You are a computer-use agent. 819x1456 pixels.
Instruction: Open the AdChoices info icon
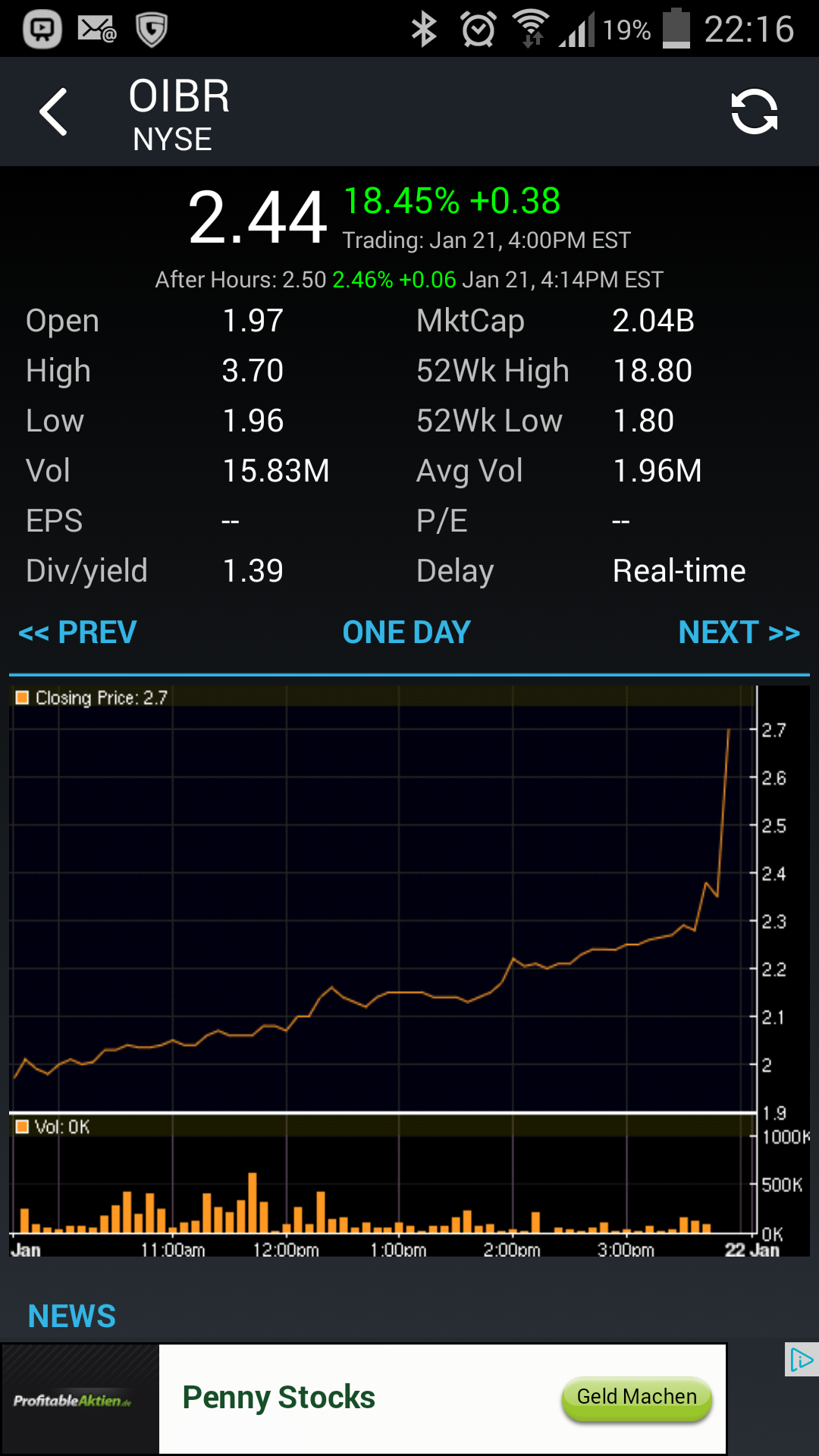point(801,1359)
